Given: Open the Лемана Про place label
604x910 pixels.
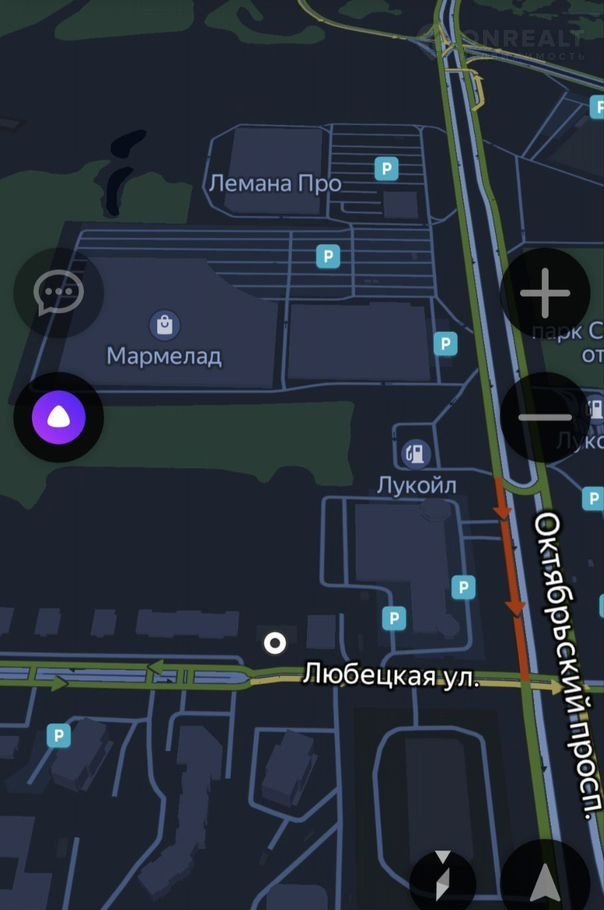Looking at the screenshot, I should (274, 183).
